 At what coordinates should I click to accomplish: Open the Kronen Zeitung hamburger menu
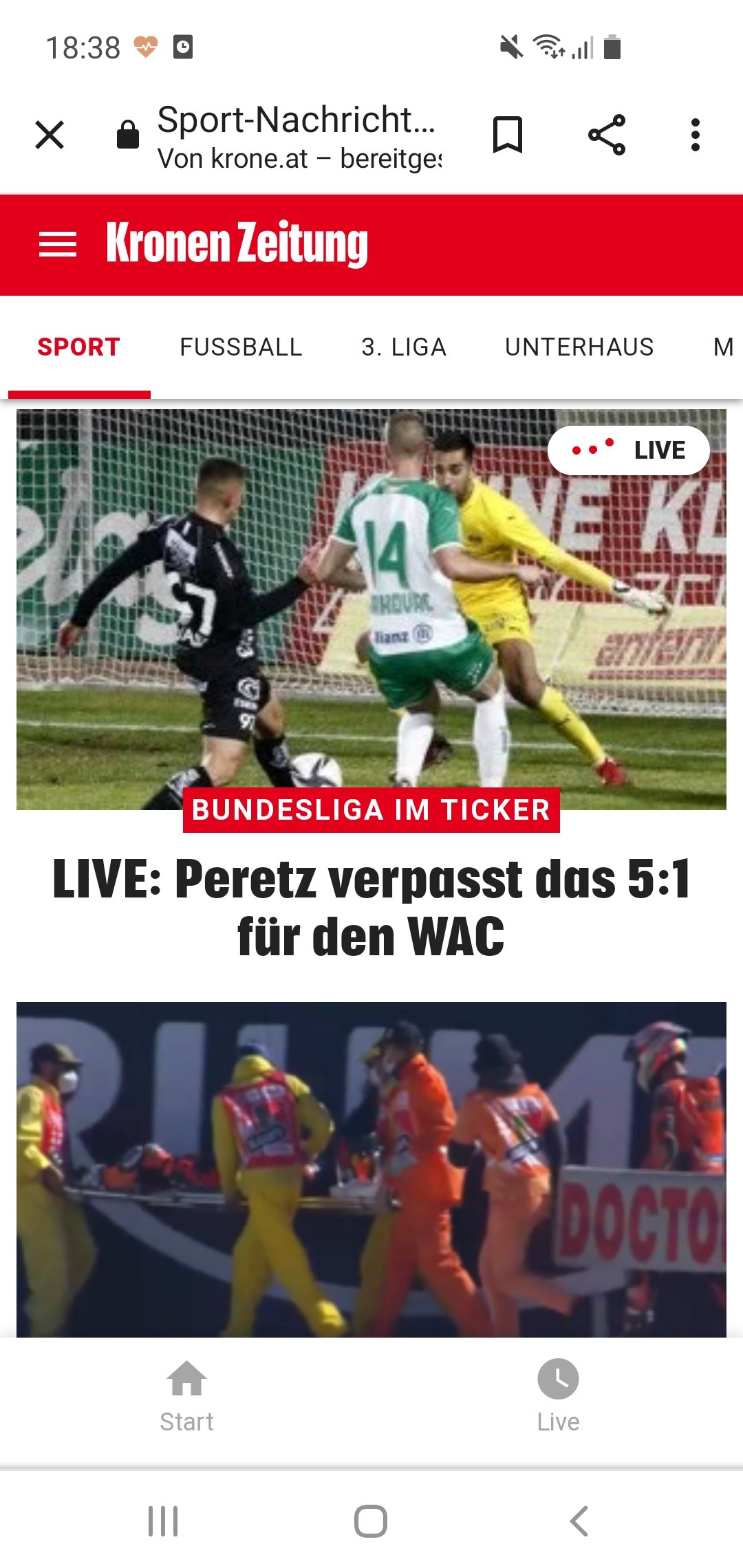tap(58, 245)
